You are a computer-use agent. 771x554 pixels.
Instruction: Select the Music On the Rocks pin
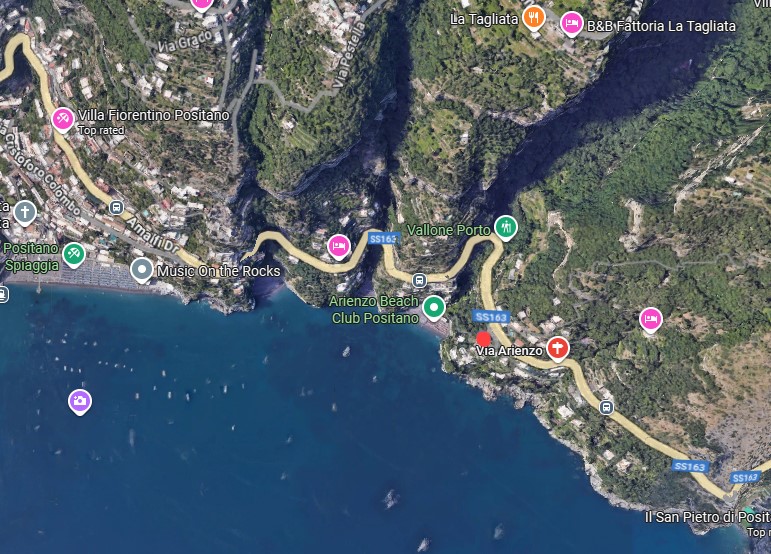143,270
